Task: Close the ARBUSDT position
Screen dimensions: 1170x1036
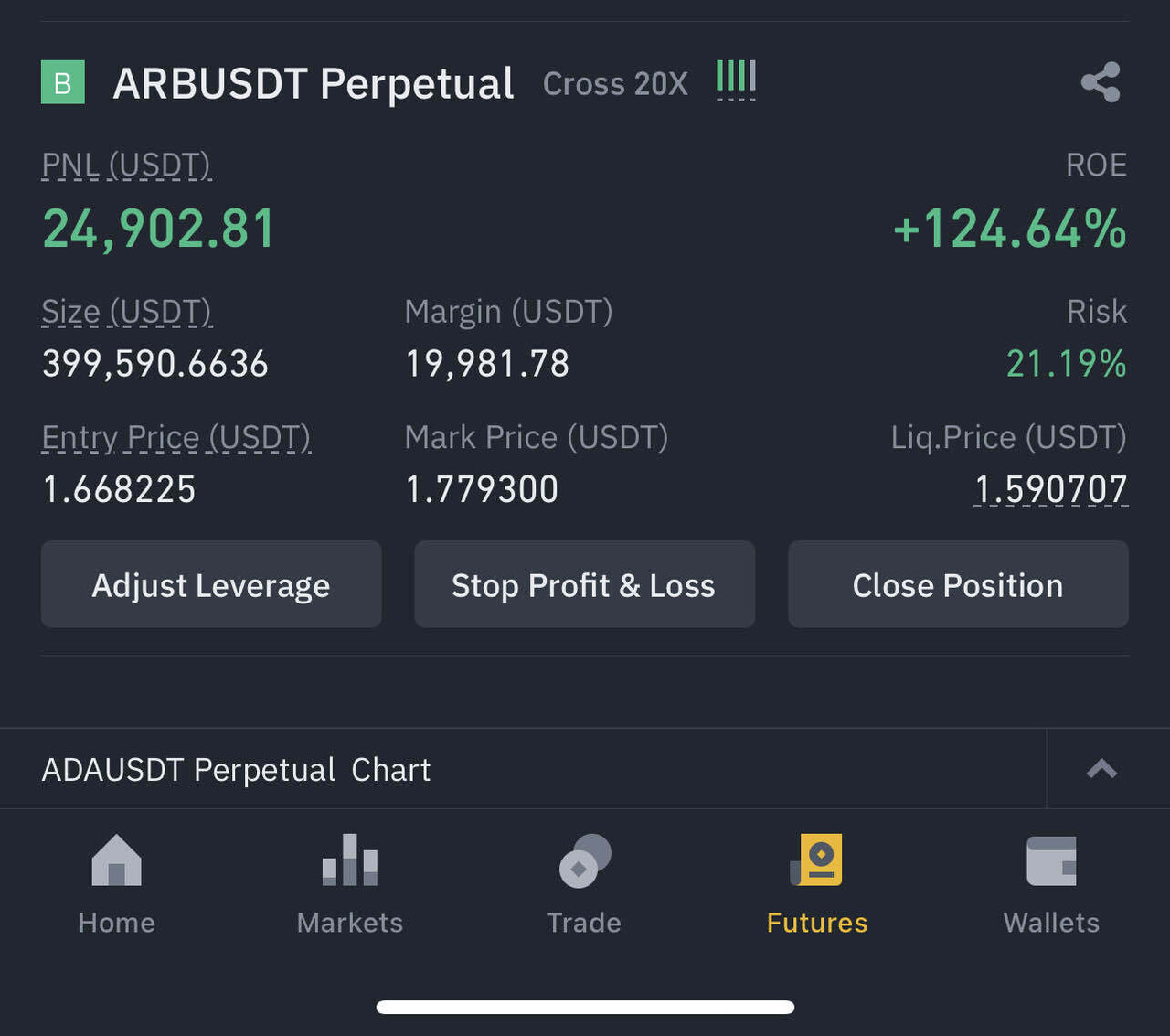Action: 958,585
